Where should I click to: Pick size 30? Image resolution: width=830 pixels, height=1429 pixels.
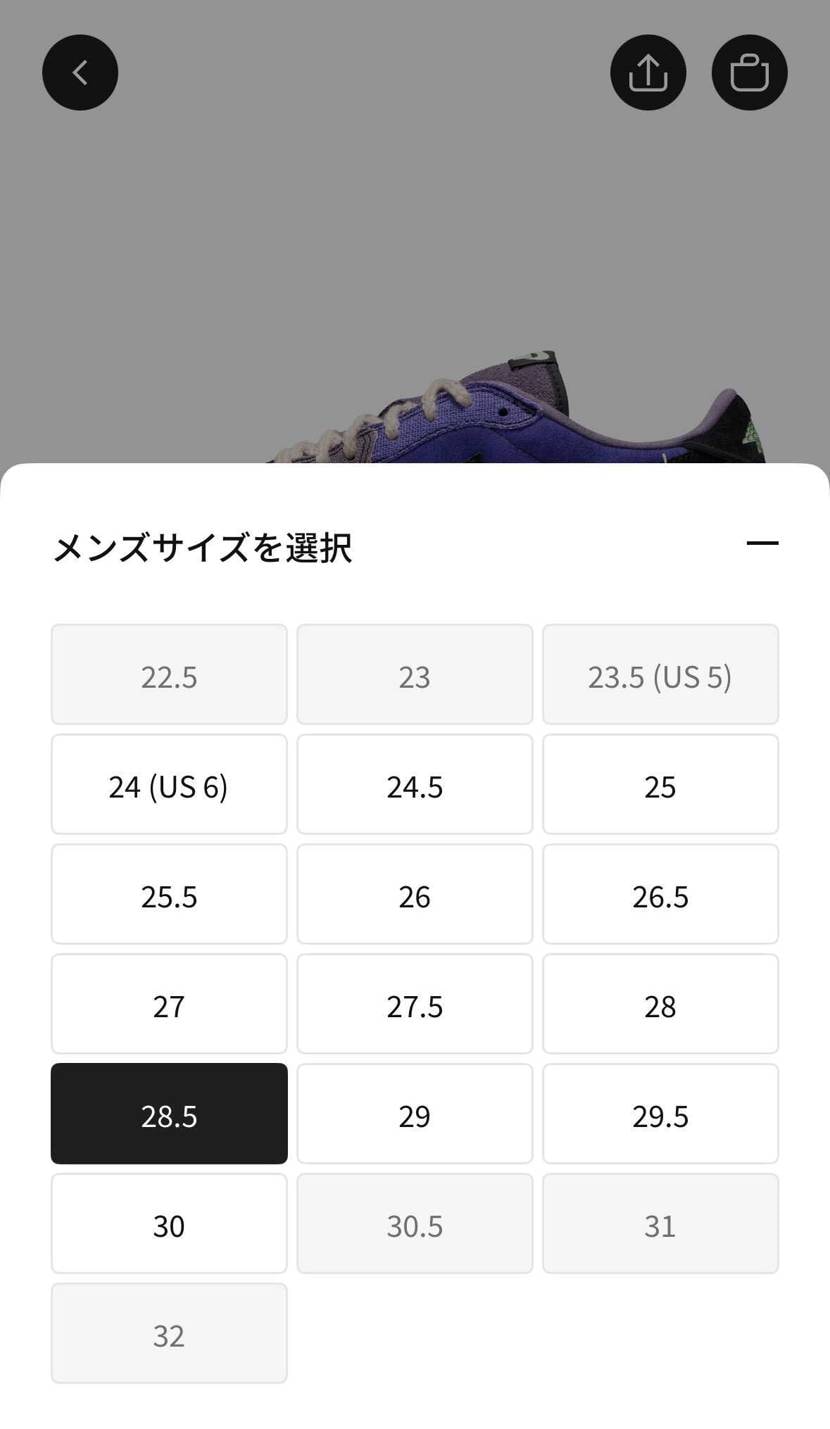[169, 1224]
